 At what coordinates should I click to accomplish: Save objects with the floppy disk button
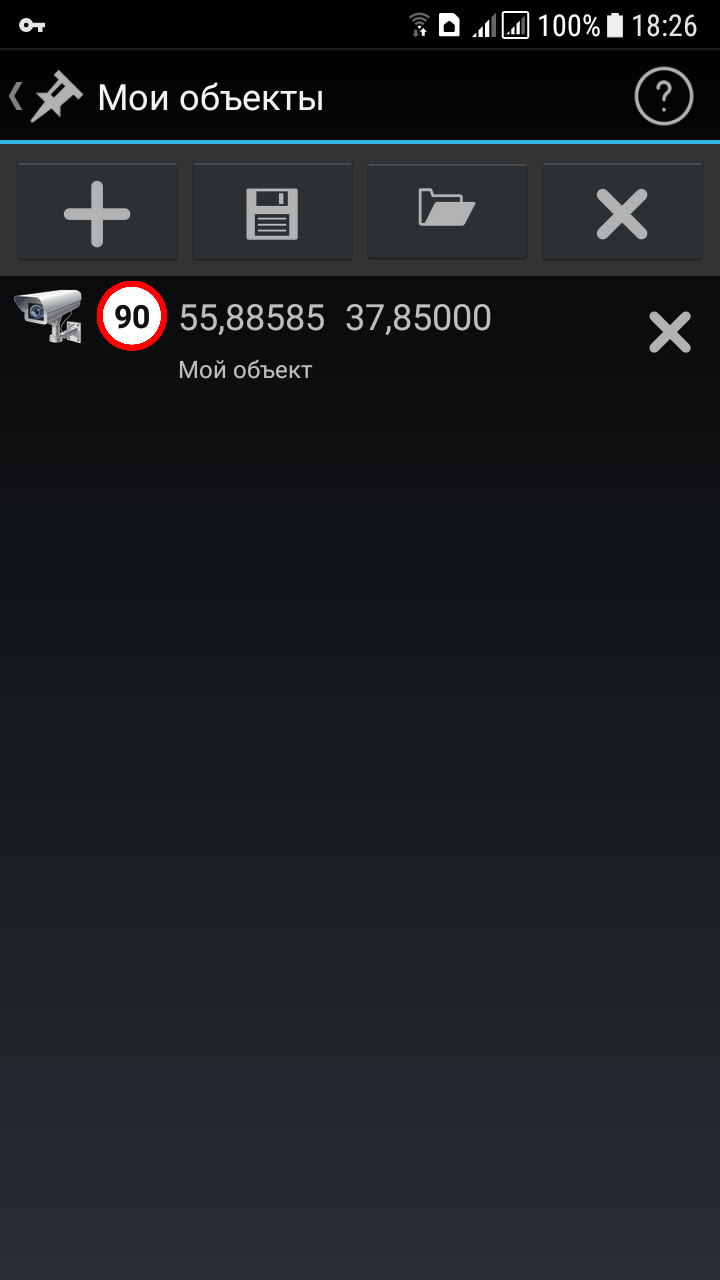point(272,212)
